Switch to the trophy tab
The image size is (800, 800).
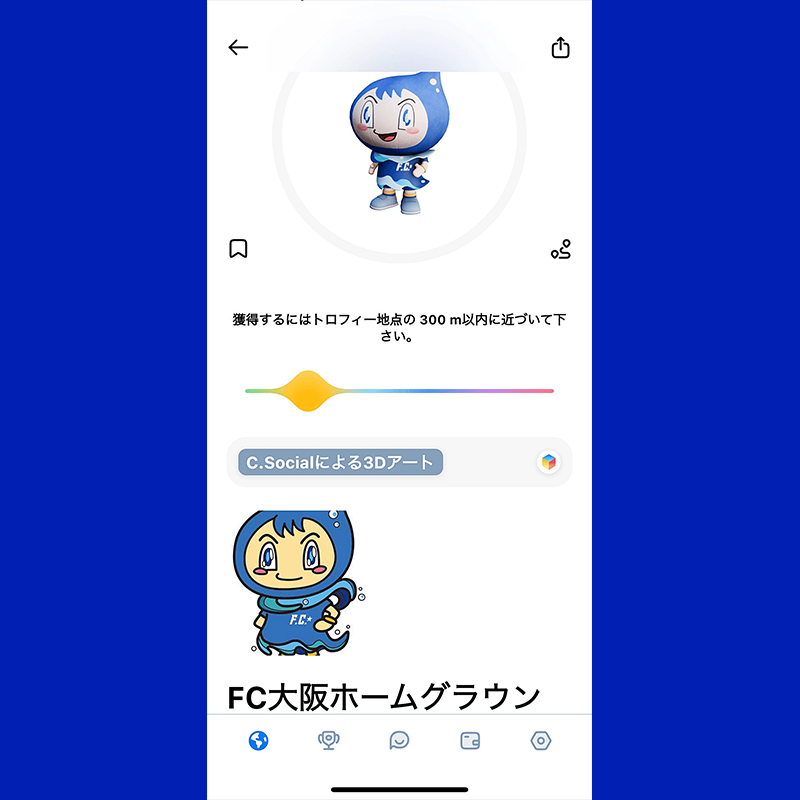[x=327, y=741]
